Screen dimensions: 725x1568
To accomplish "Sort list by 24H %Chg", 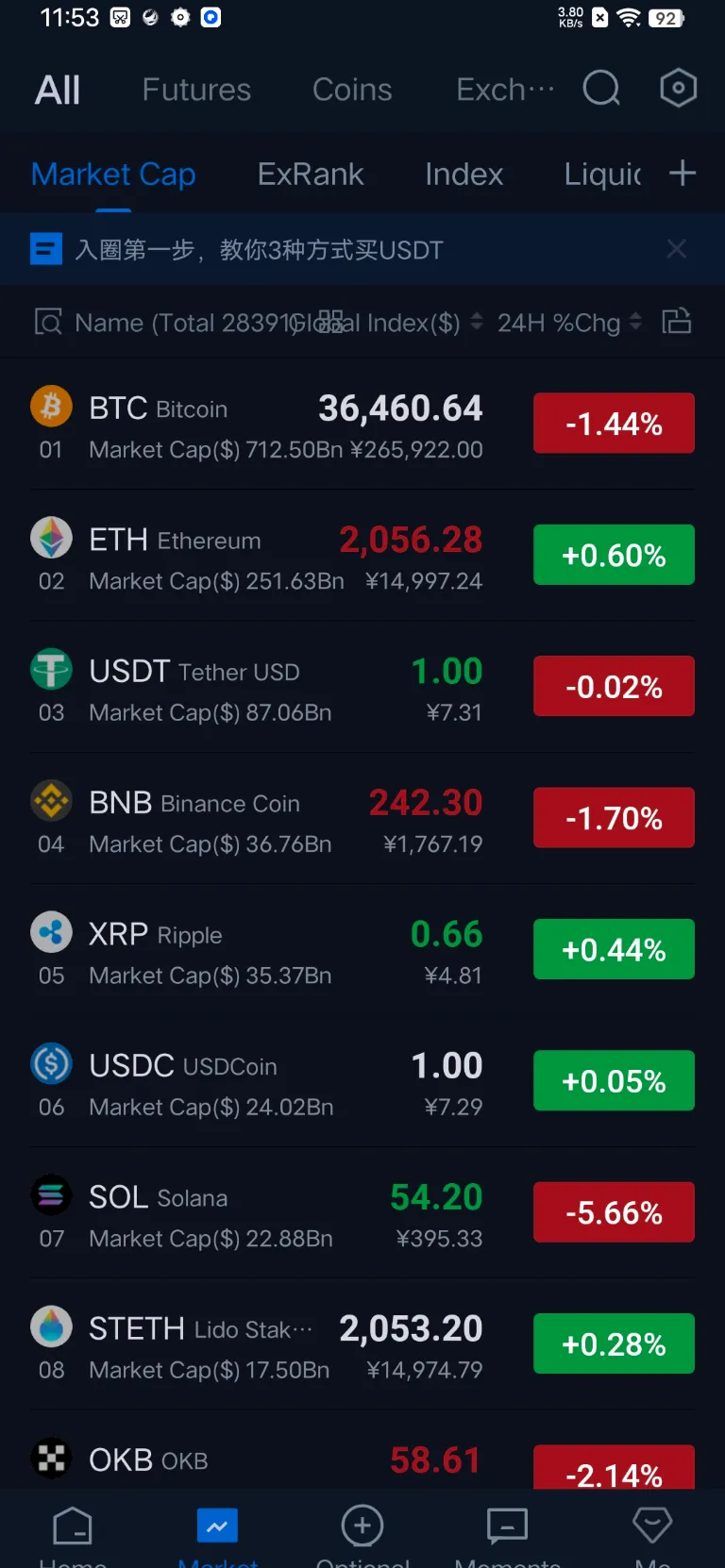I will tap(568, 323).
